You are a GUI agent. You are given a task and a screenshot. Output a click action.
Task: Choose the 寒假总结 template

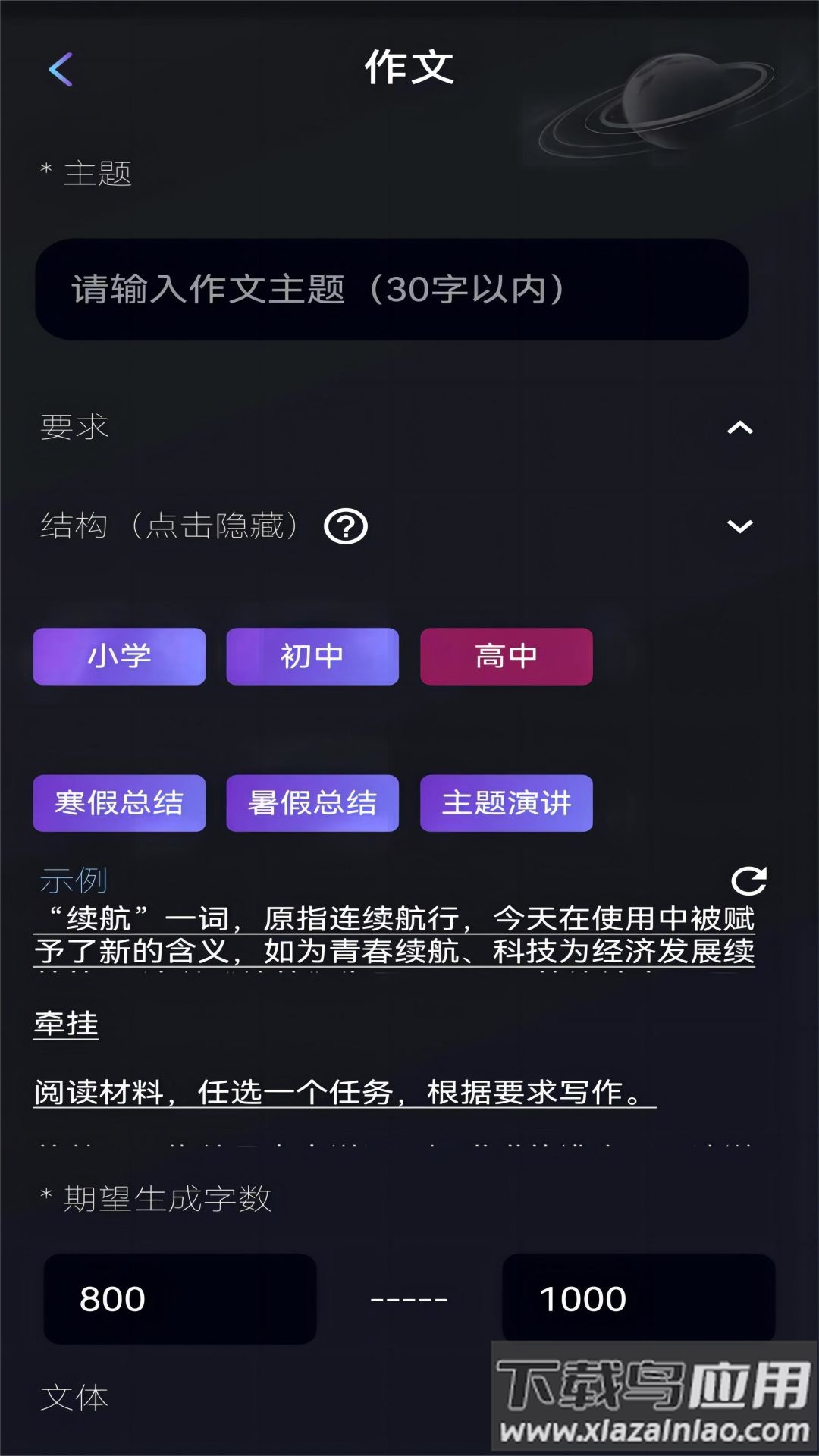tap(119, 803)
